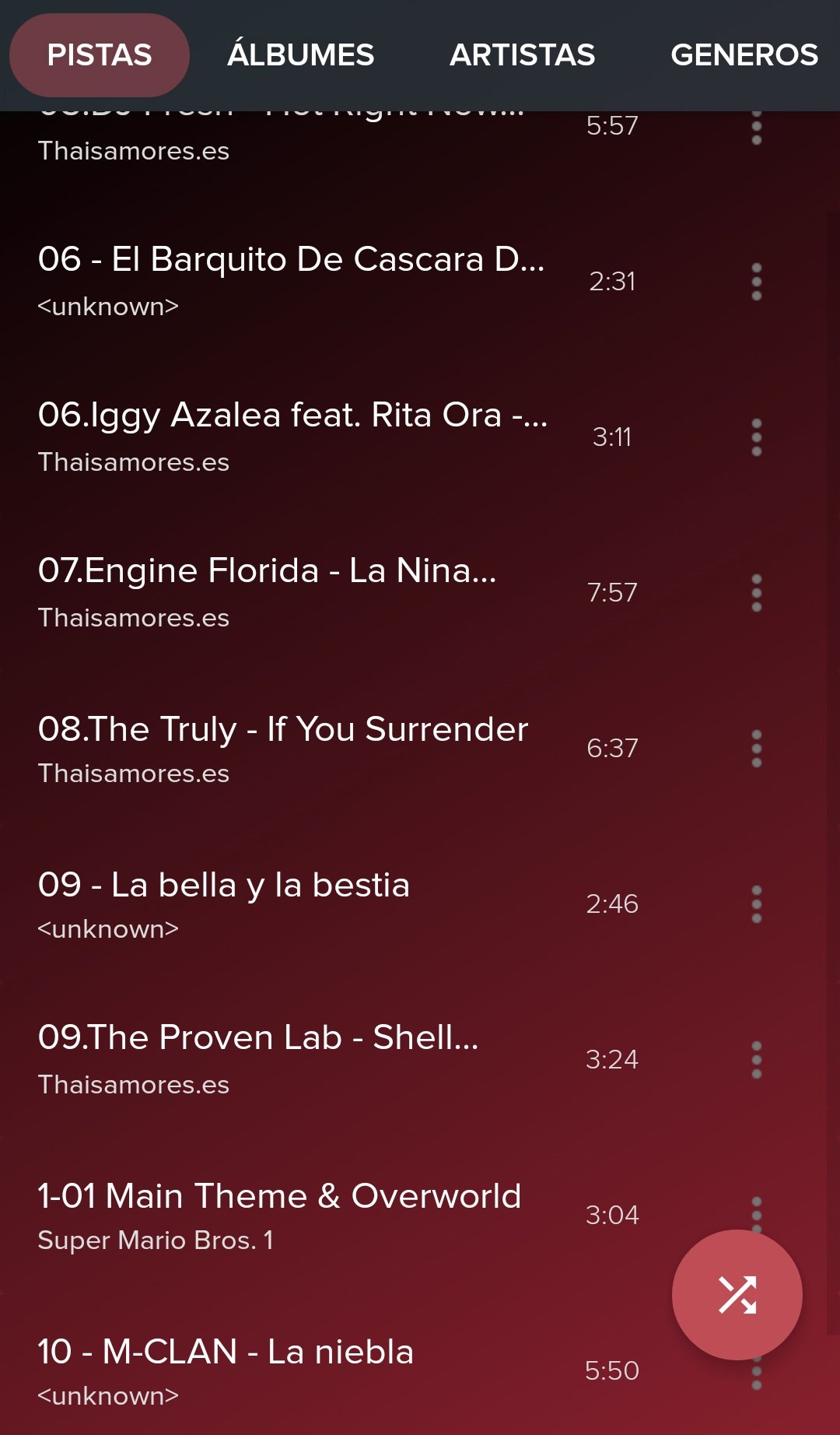Go to the Generos tab
840x1435 pixels.
pos(744,55)
